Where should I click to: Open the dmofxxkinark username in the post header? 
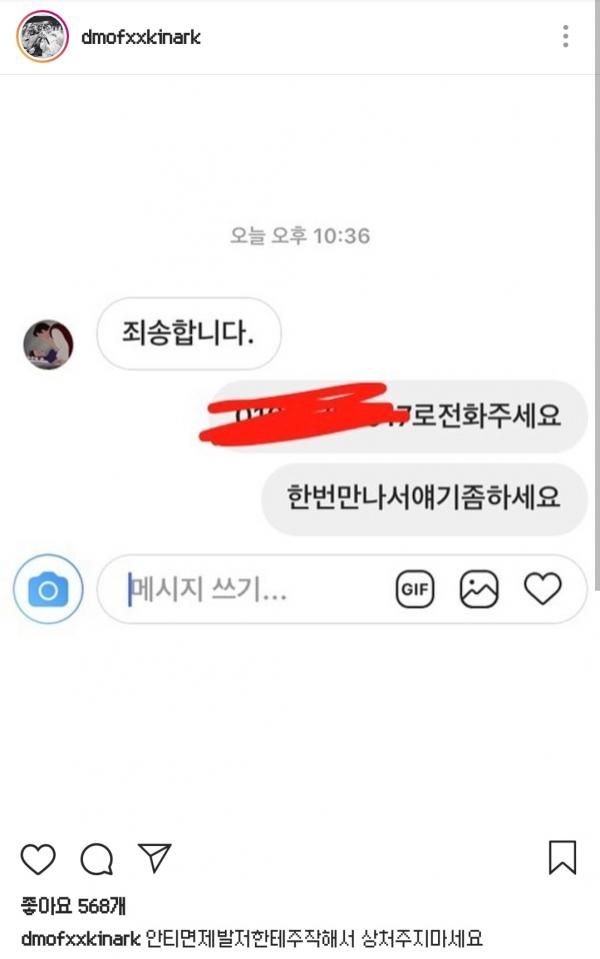pyautogui.click(x=140, y=38)
